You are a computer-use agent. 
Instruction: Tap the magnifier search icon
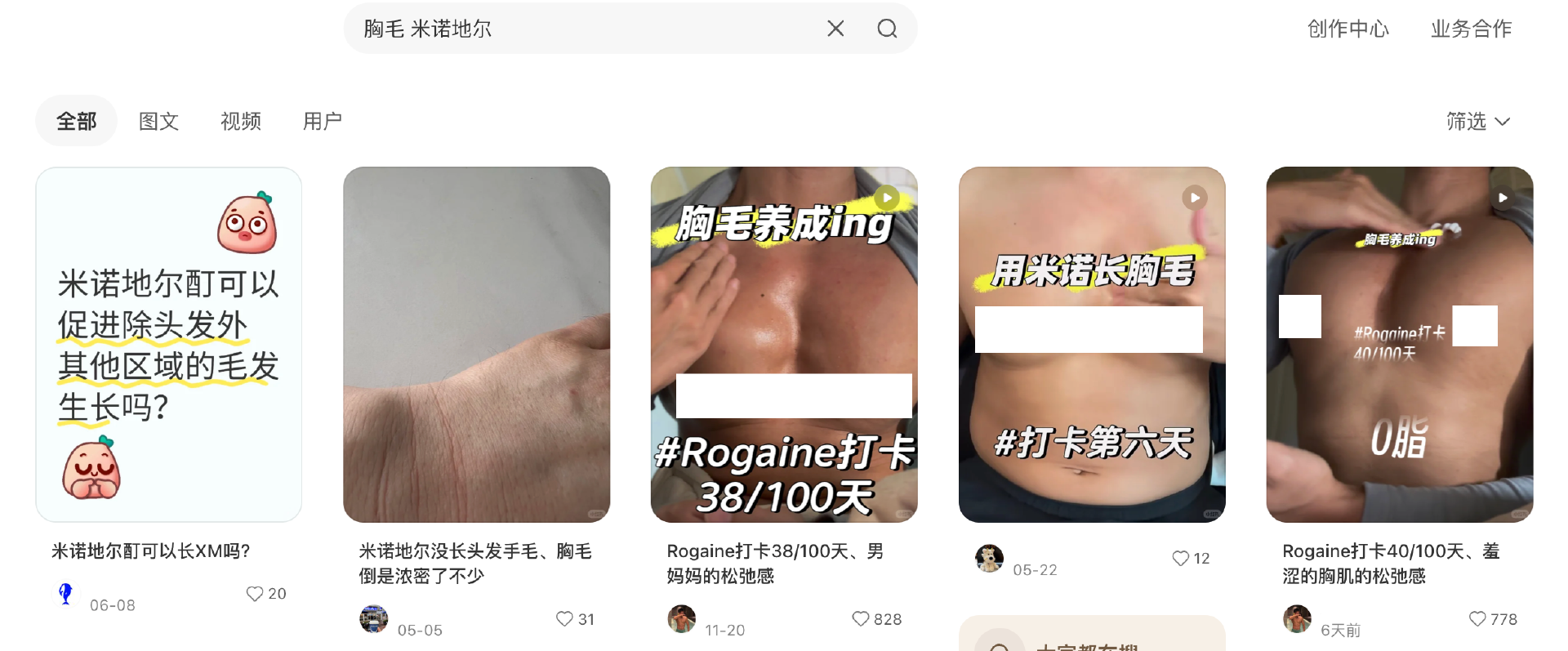[x=887, y=29]
